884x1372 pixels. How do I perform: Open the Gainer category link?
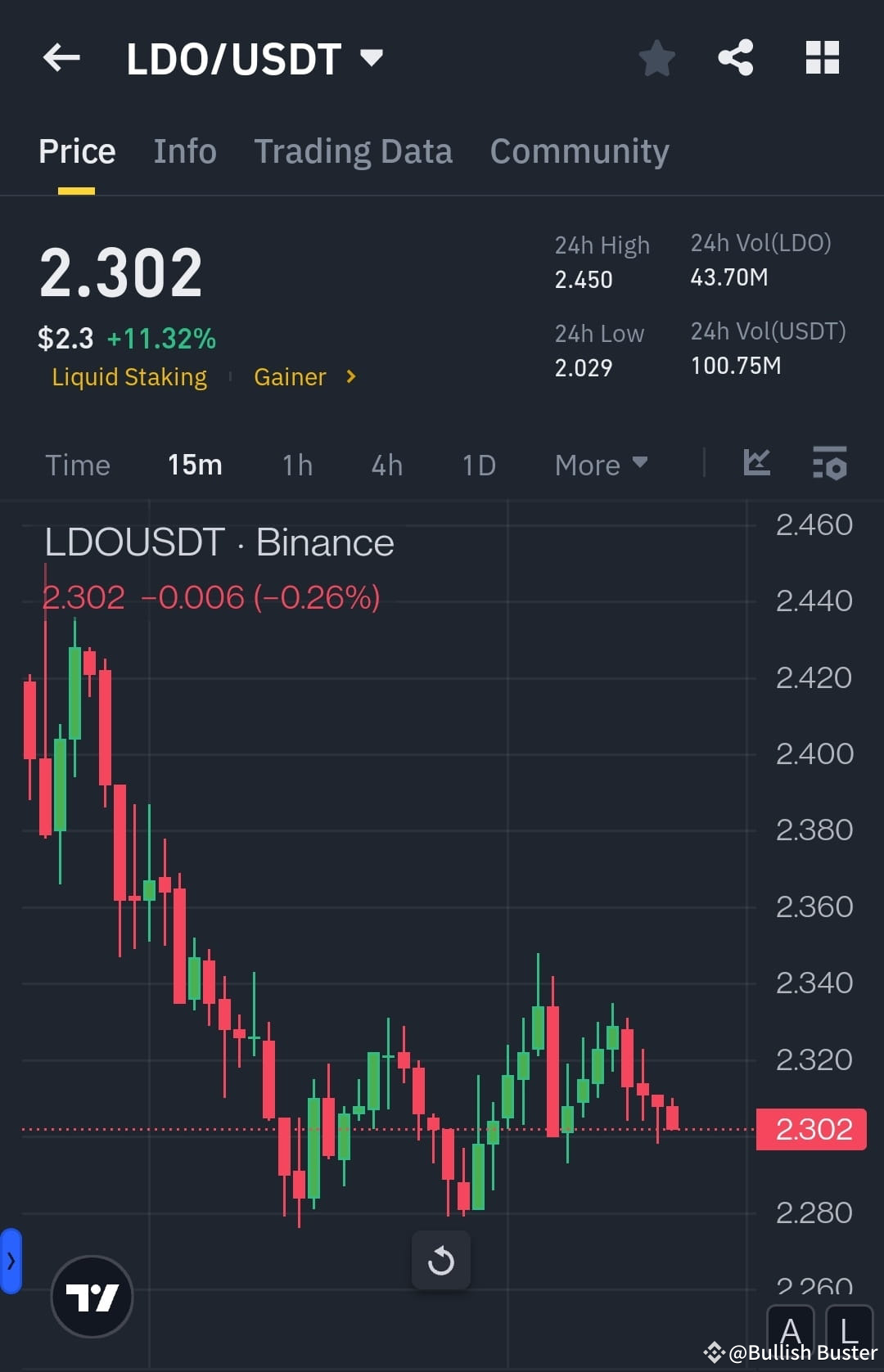(x=291, y=377)
